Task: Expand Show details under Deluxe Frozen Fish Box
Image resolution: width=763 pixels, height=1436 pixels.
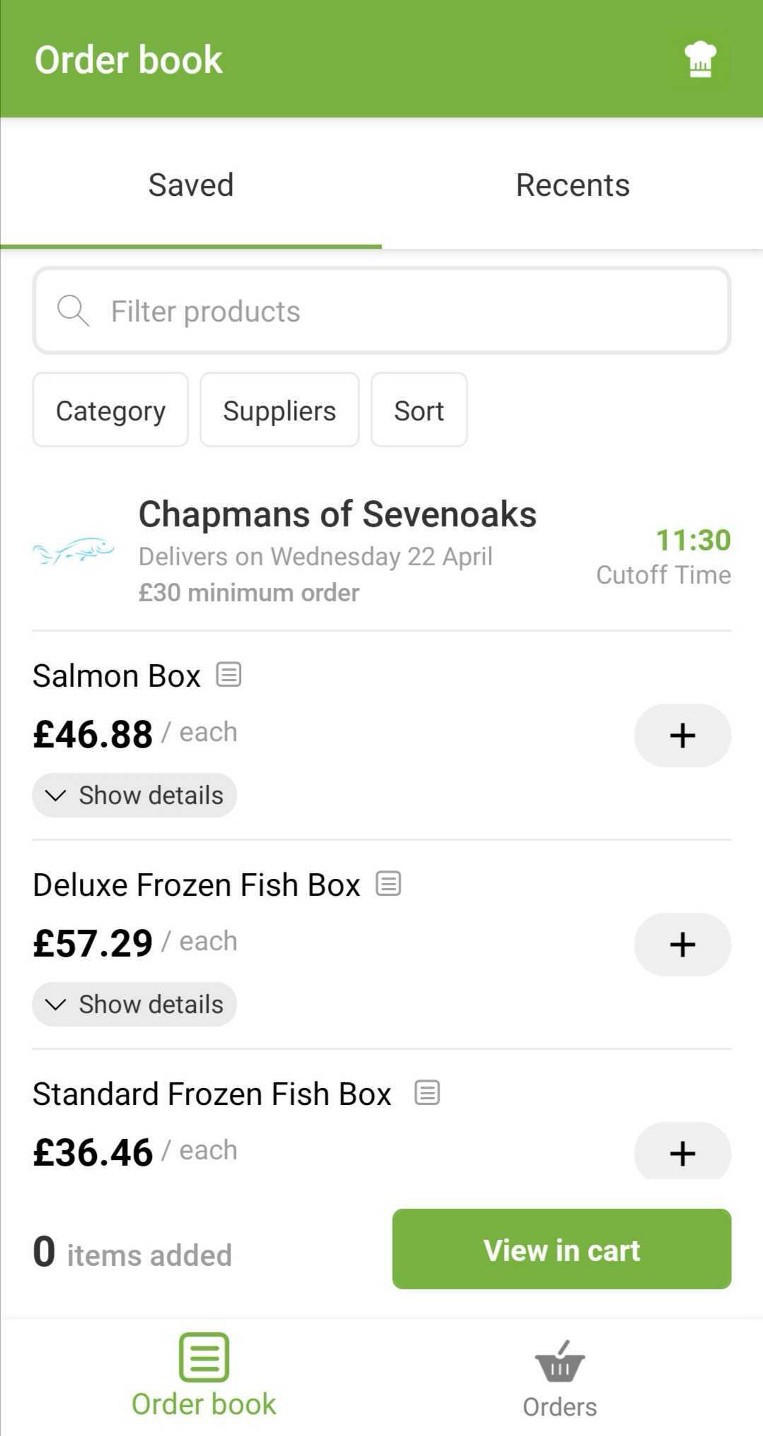Action: (x=134, y=1004)
